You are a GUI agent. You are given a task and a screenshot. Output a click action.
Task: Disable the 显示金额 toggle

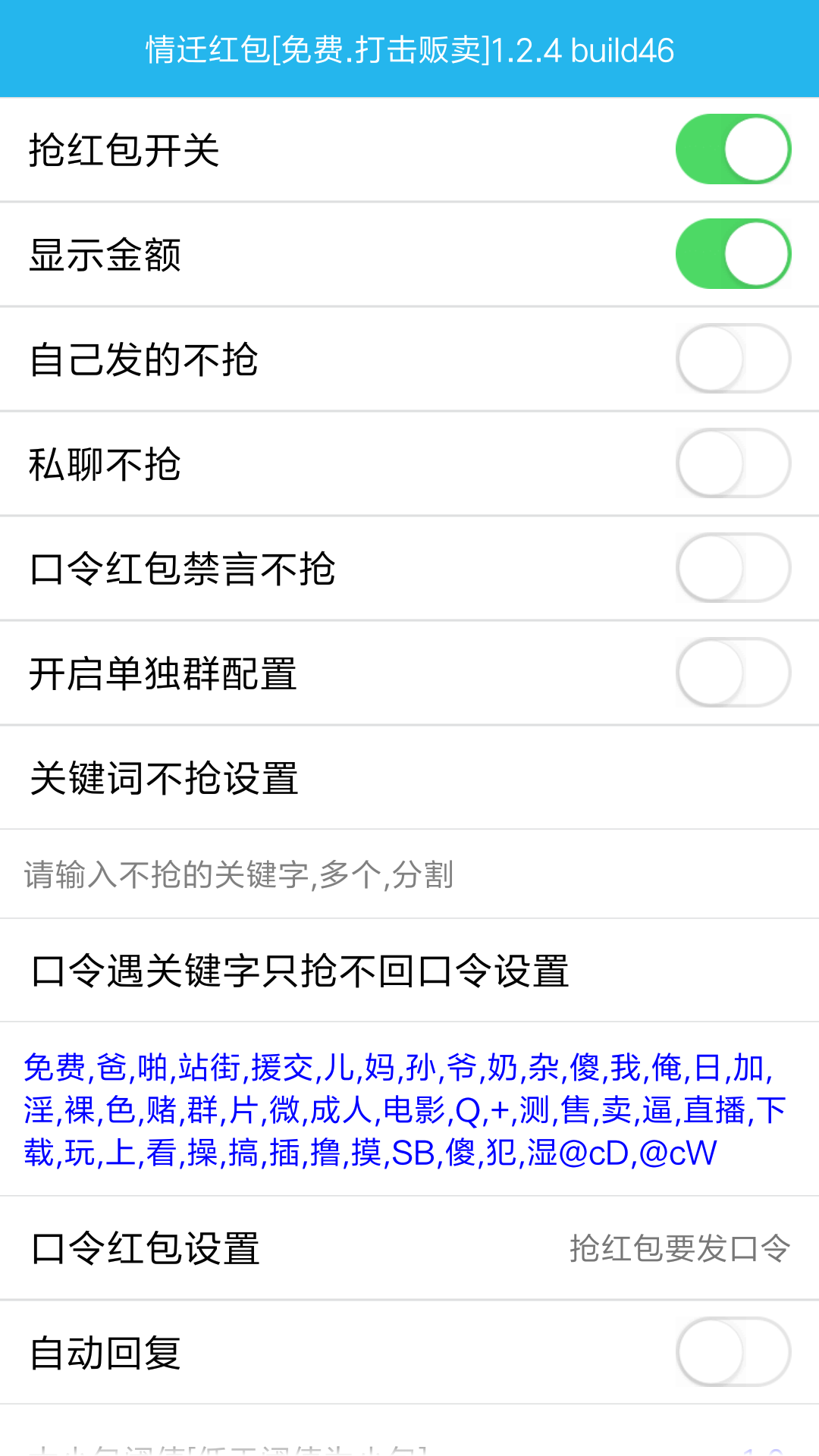pos(733,254)
